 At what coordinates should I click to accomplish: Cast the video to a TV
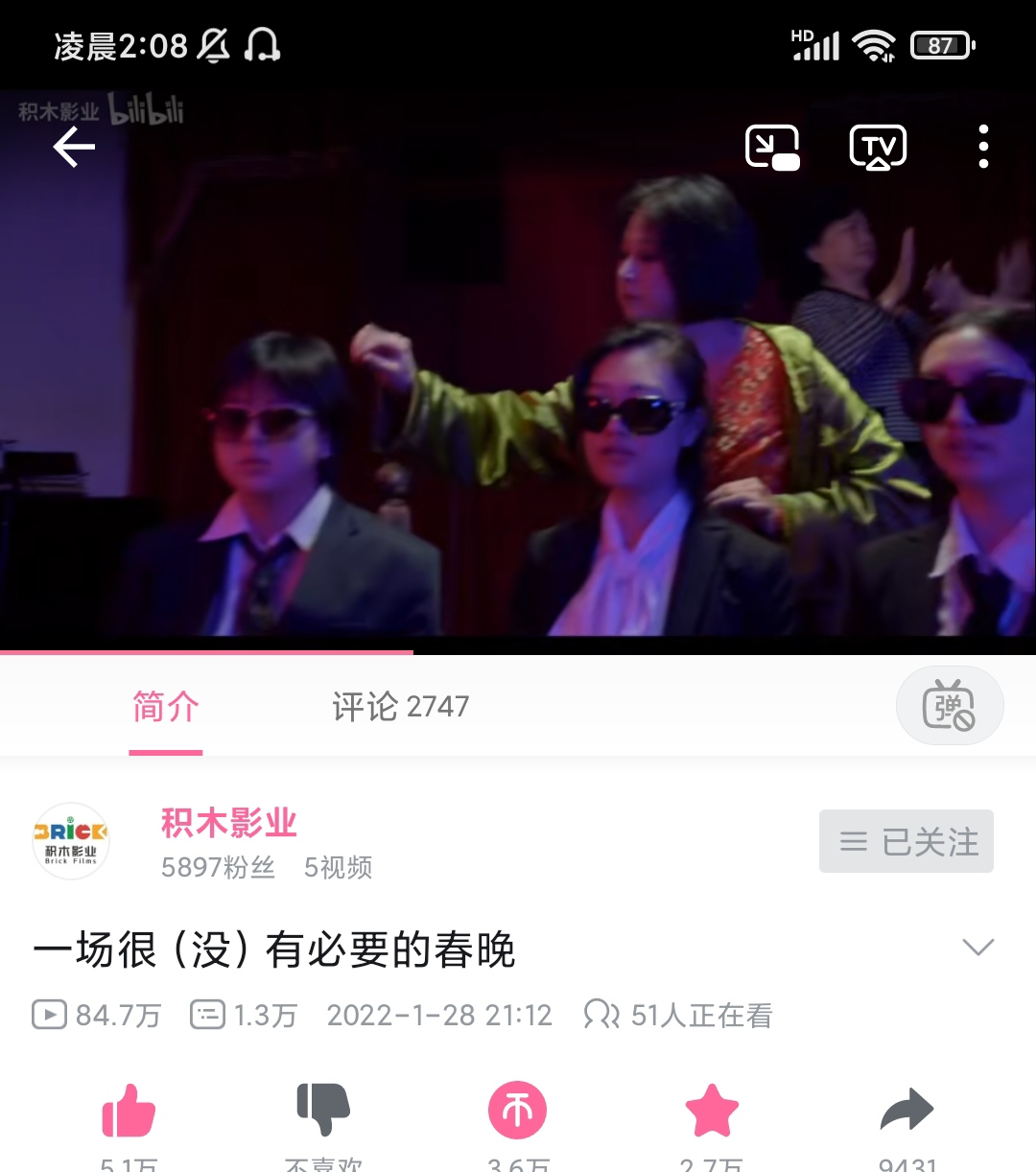(878, 148)
